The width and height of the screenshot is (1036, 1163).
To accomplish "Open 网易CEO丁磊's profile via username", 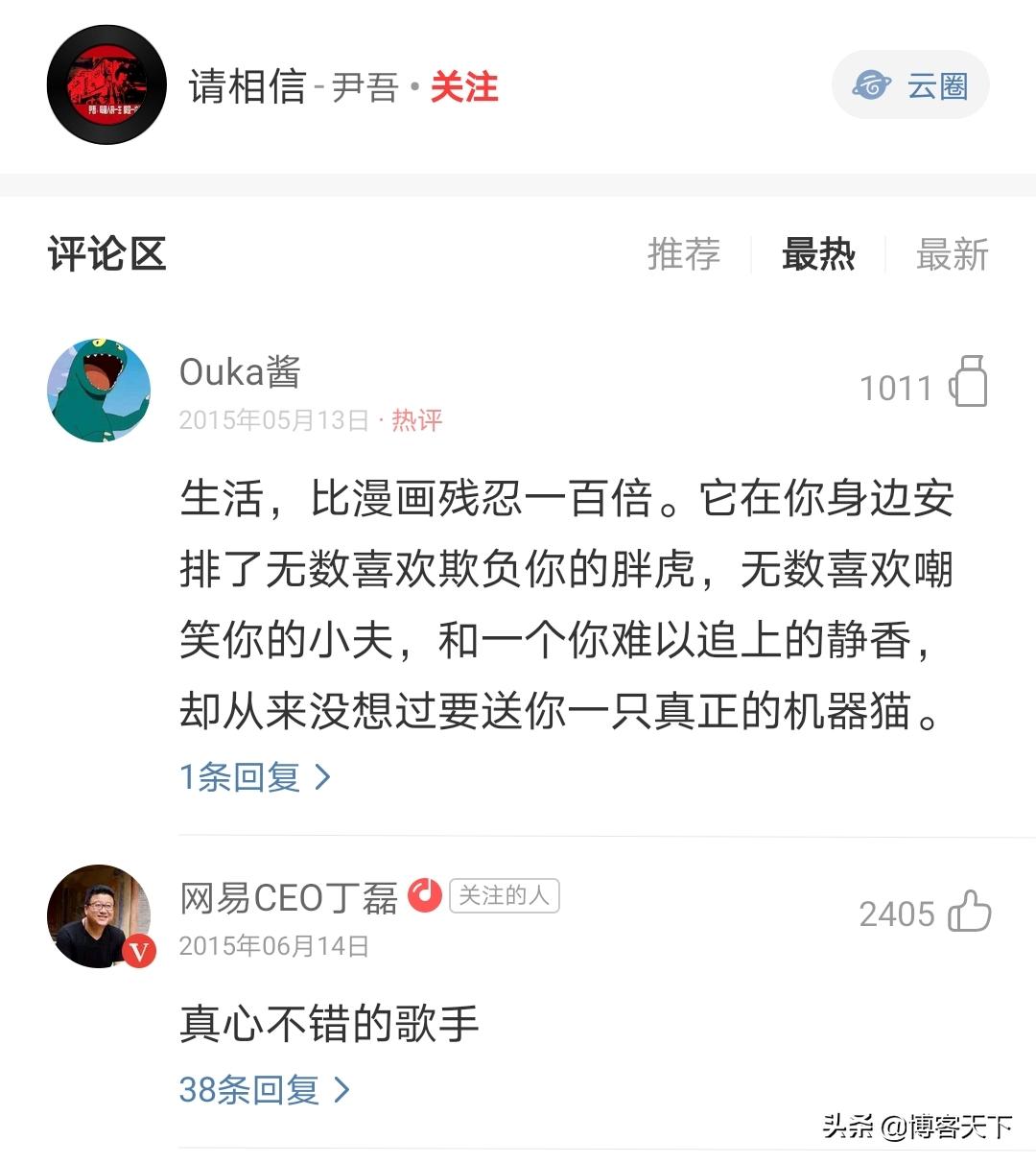I will tap(290, 897).
